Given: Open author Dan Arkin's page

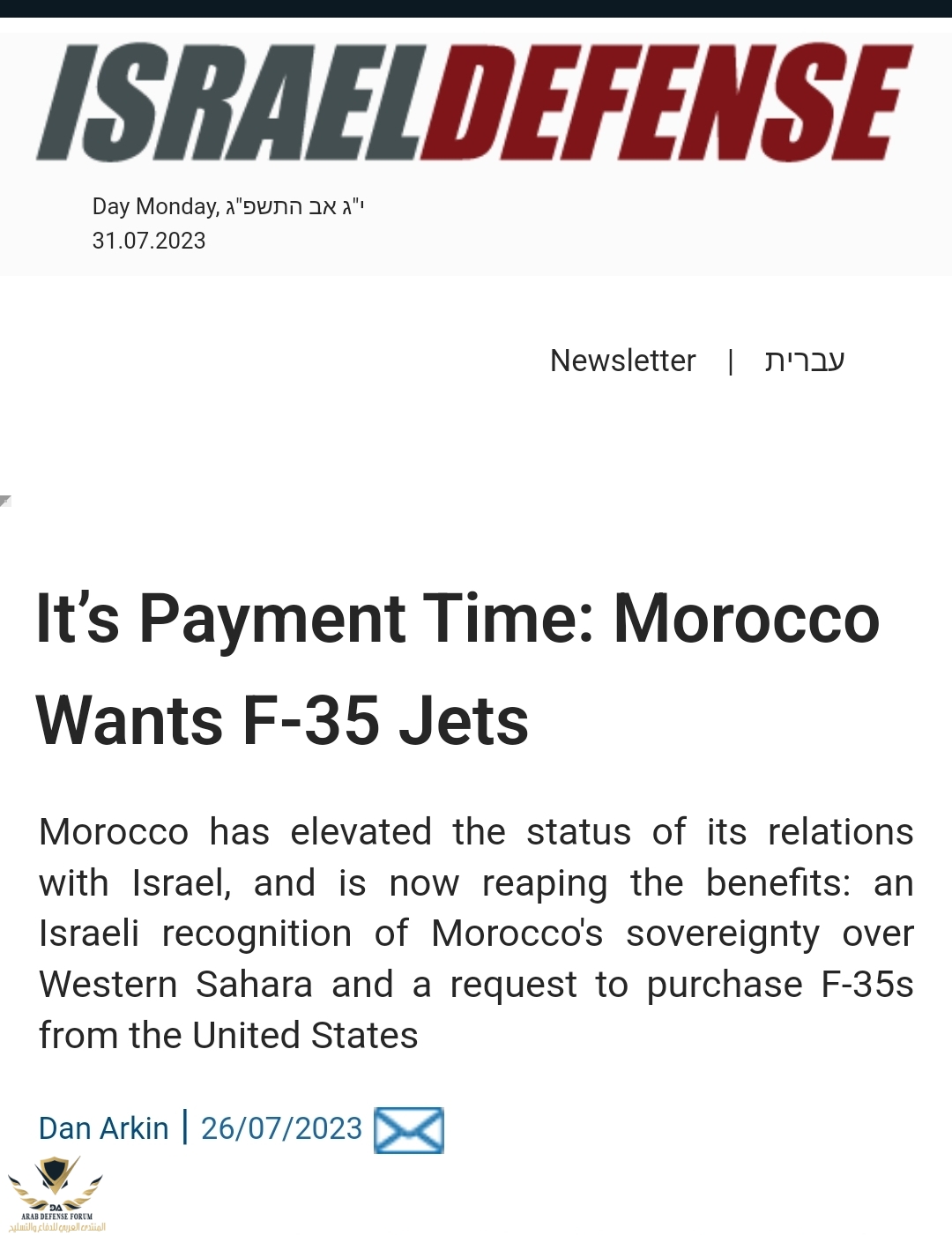Looking at the screenshot, I should point(104,1128).
